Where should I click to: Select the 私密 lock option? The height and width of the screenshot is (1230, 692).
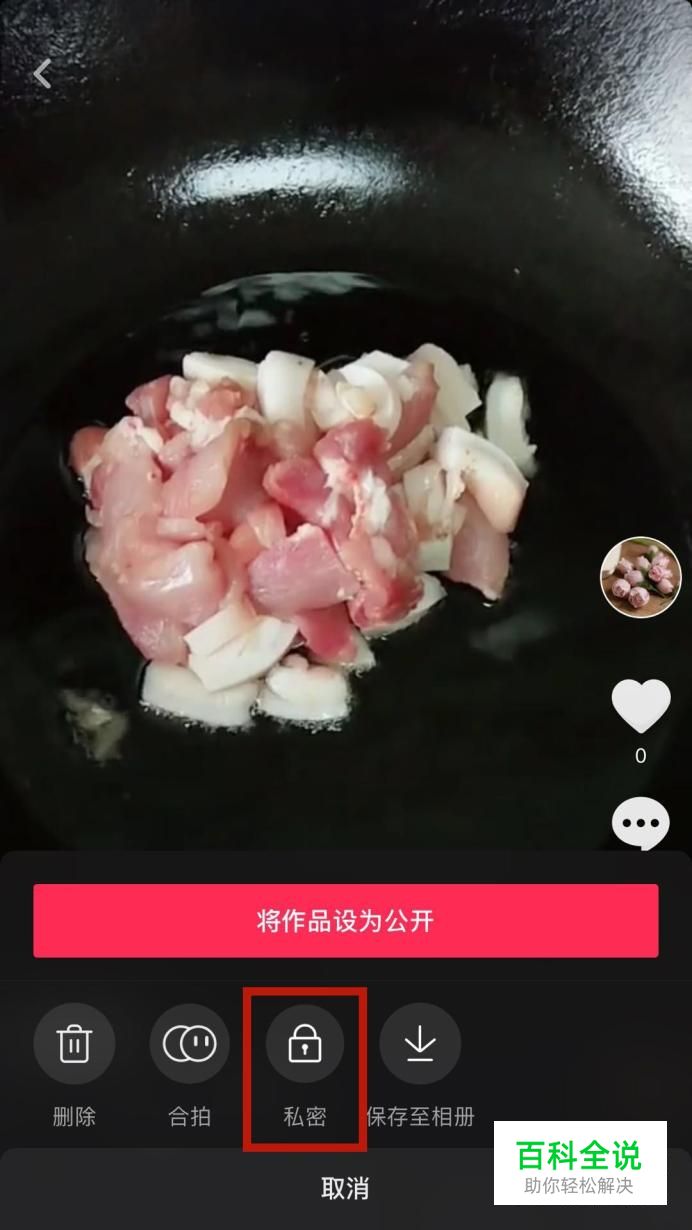coord(305,1045)
